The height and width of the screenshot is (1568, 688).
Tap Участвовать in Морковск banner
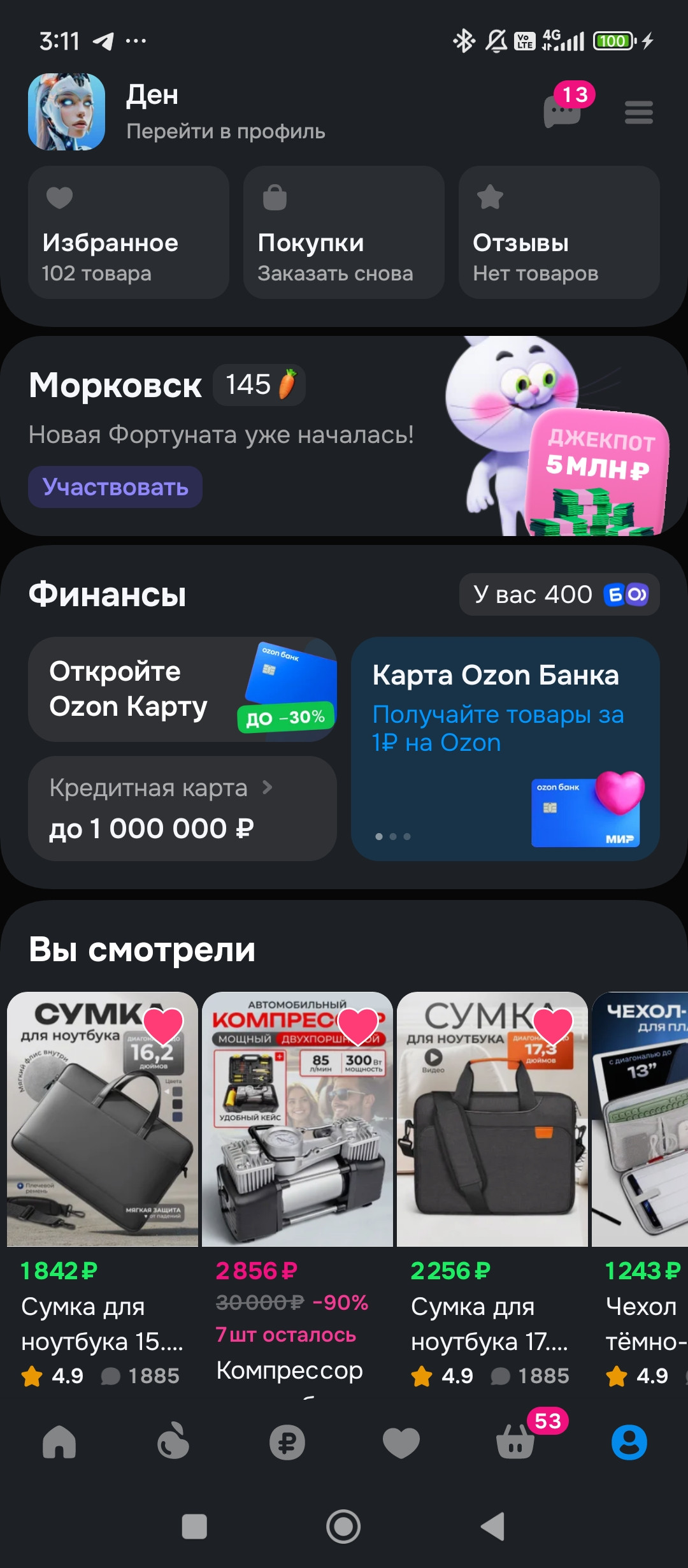(115, 487)
